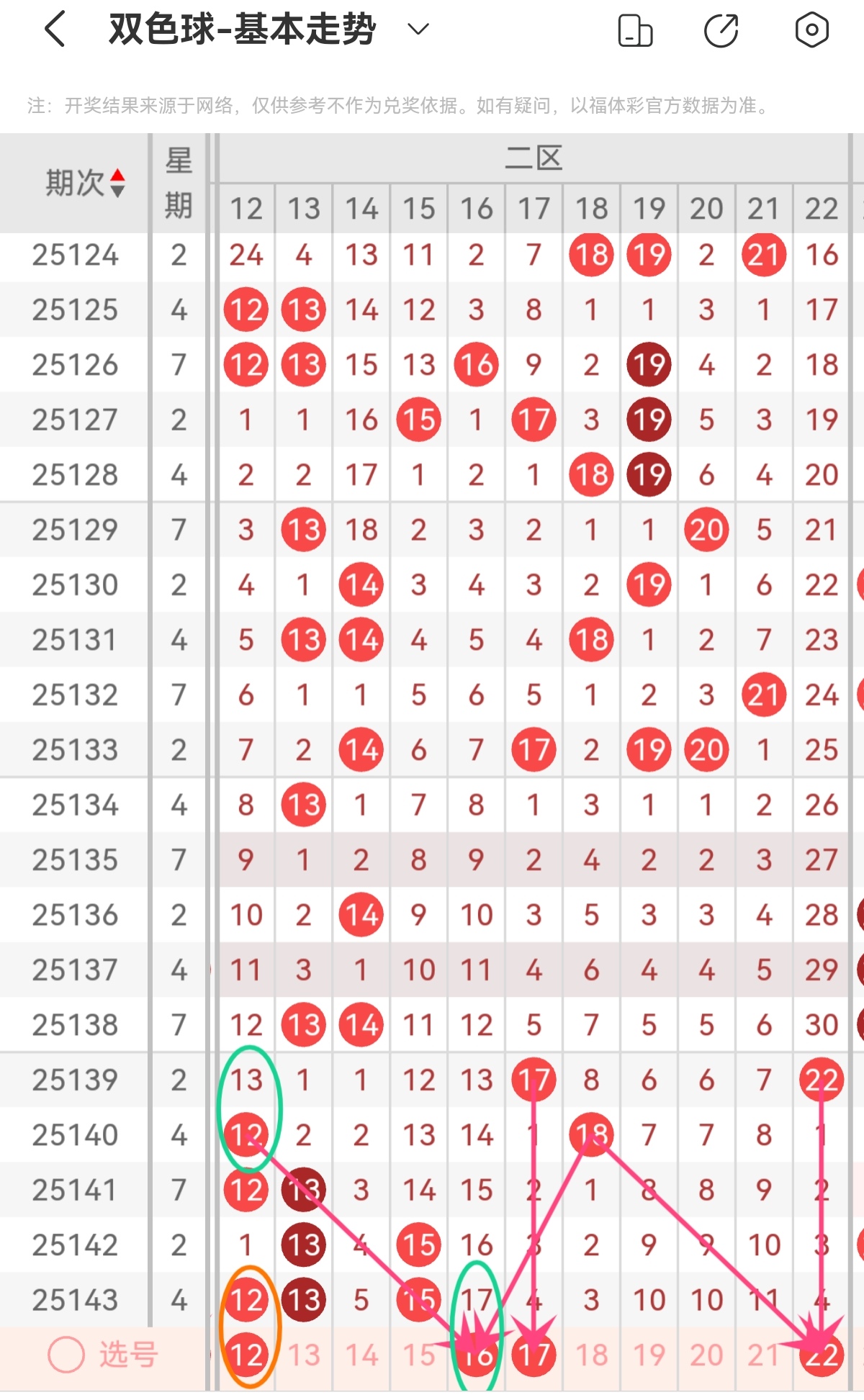Tap the 二区 section header
Screen dimensions: 864x1400
(x=534, y=160)
